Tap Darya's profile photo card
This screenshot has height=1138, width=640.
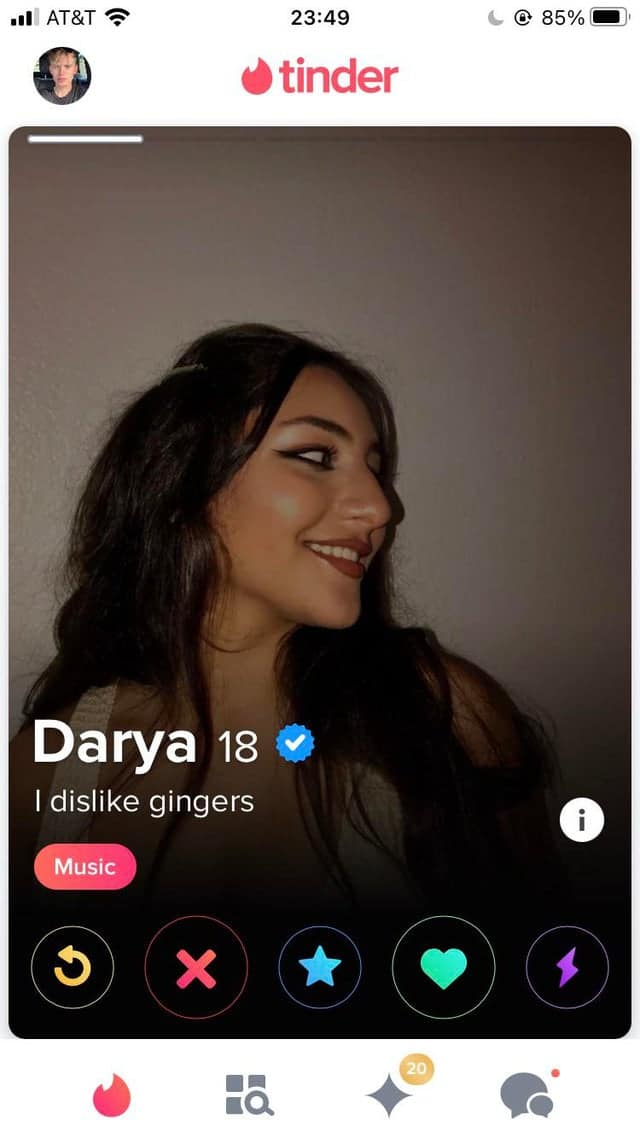pos(320,450)
